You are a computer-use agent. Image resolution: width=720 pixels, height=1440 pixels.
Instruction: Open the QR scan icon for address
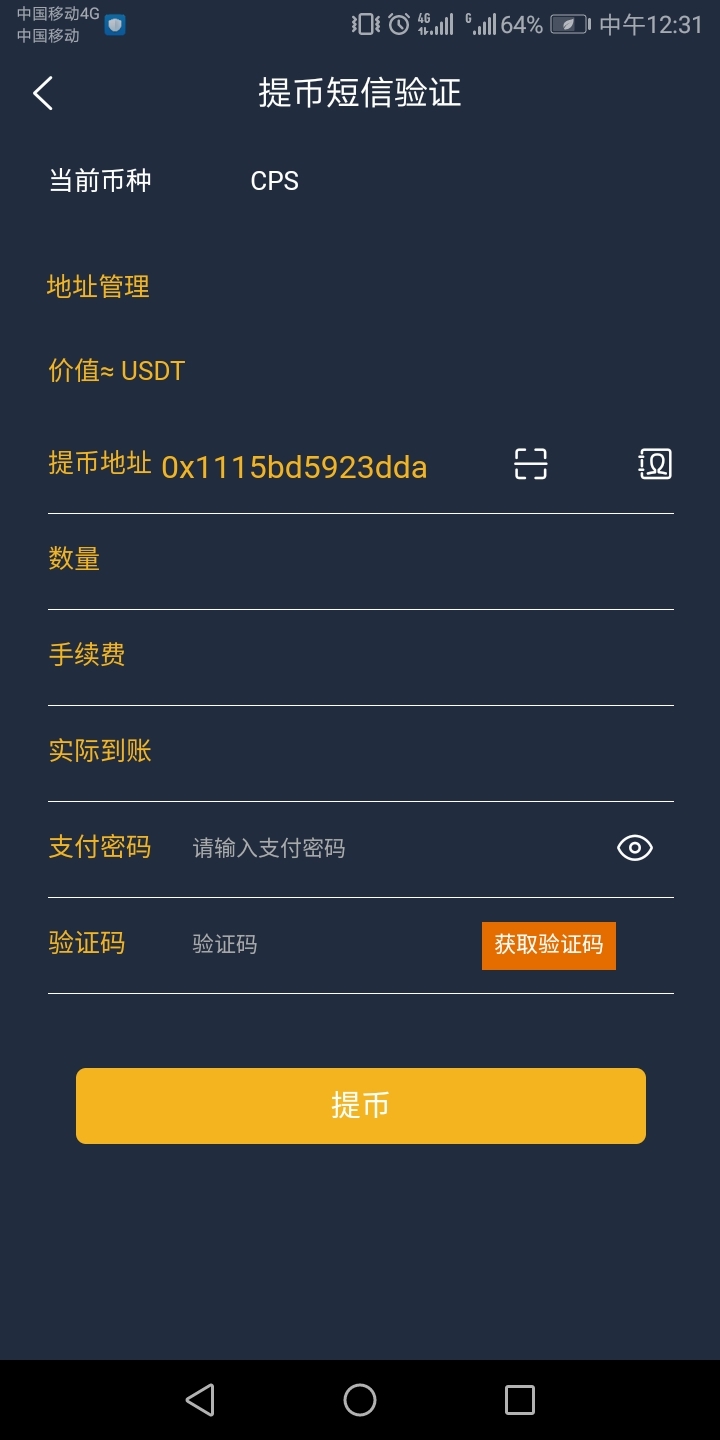coord(531,464)
